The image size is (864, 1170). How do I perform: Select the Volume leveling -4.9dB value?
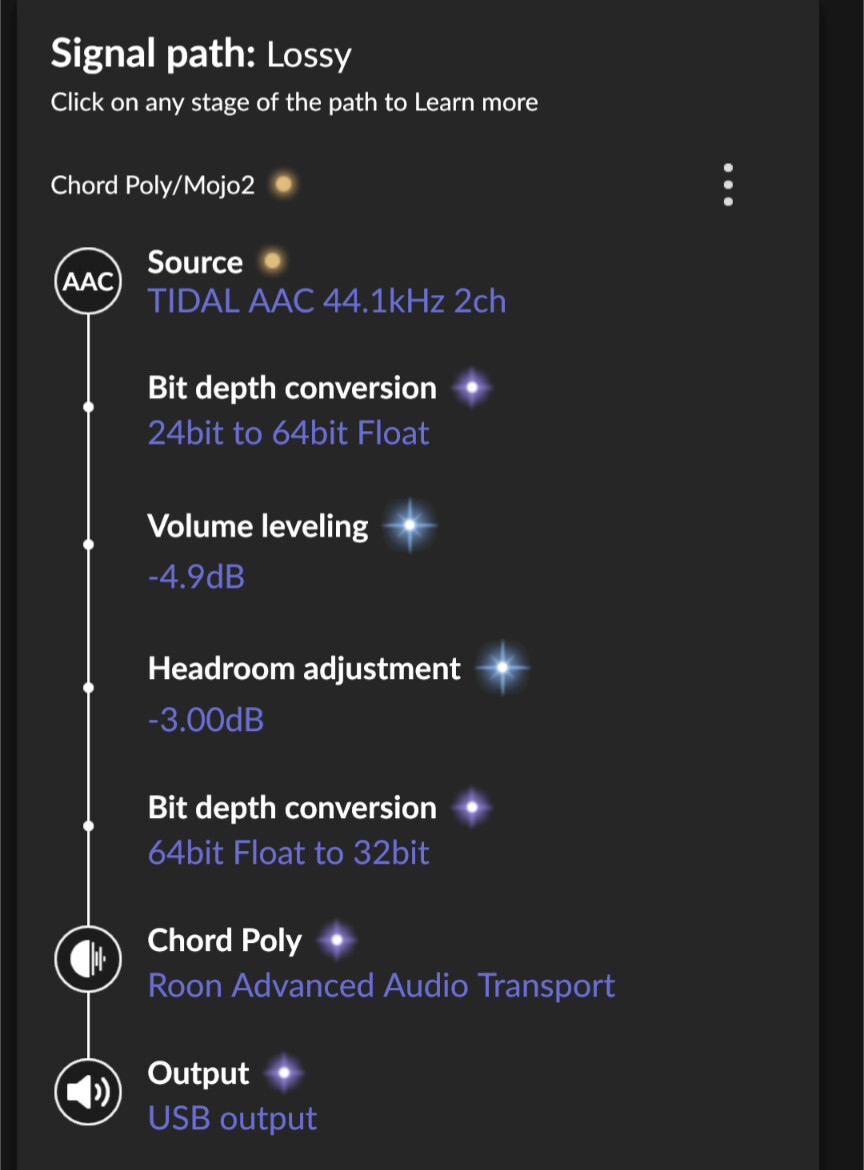[196, 576]
